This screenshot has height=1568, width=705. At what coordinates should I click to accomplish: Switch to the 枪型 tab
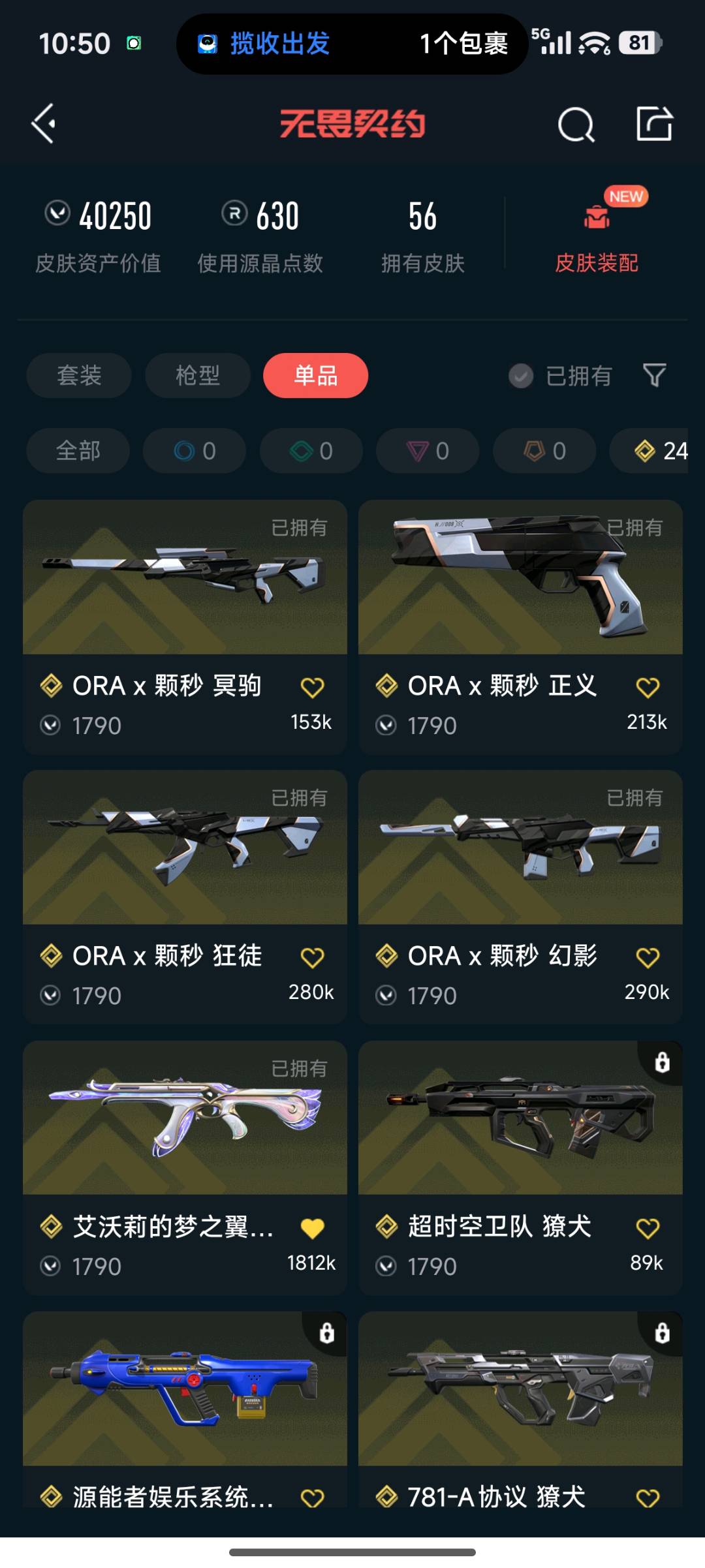click(x=197, y=375)
